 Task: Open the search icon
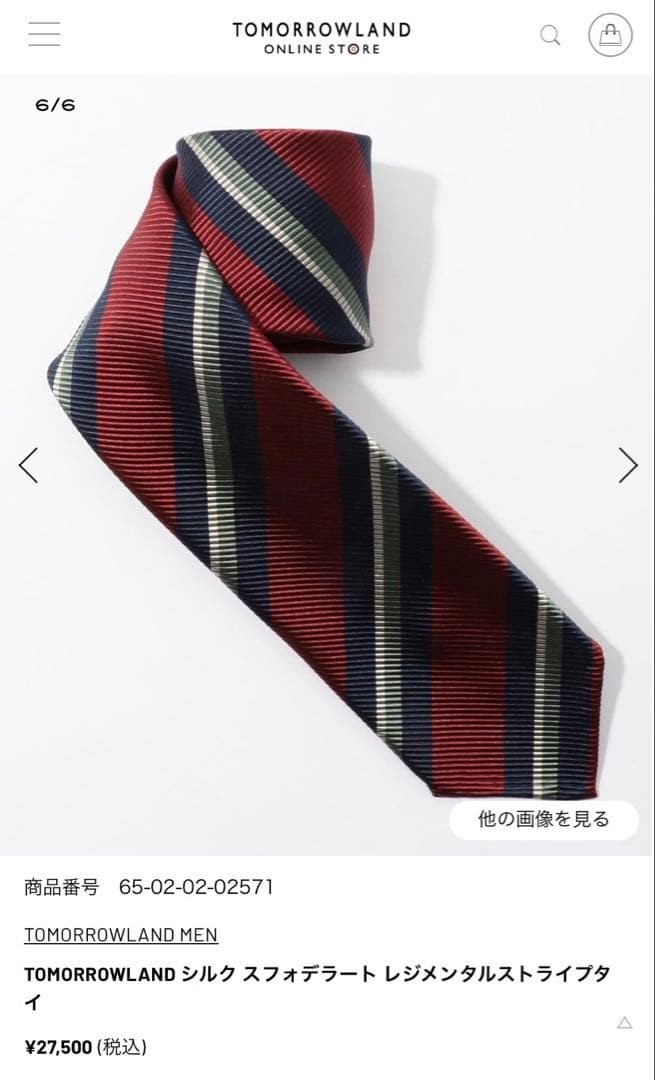(x=550, y=36)
